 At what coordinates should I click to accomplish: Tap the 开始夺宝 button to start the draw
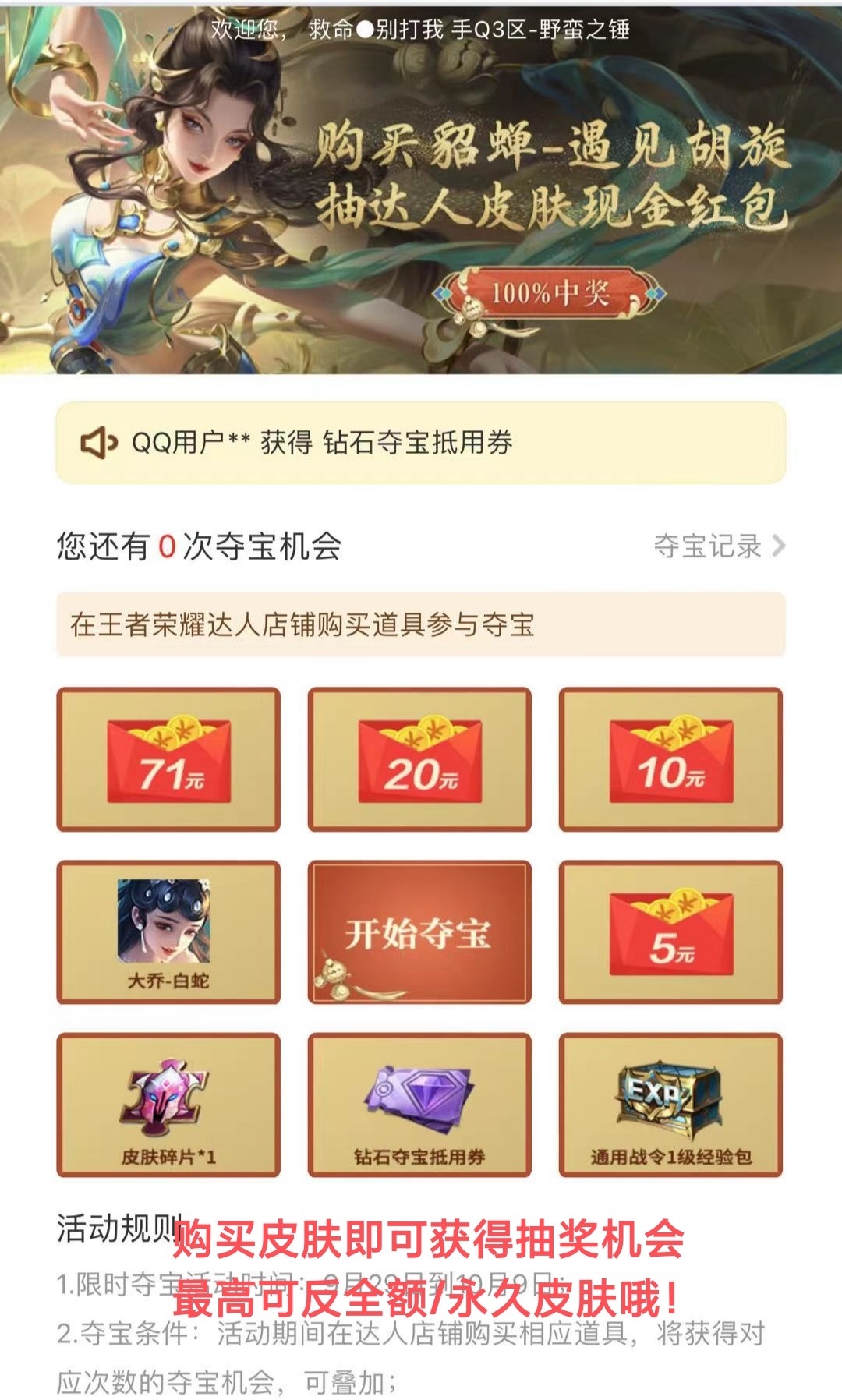pos(419,932)
